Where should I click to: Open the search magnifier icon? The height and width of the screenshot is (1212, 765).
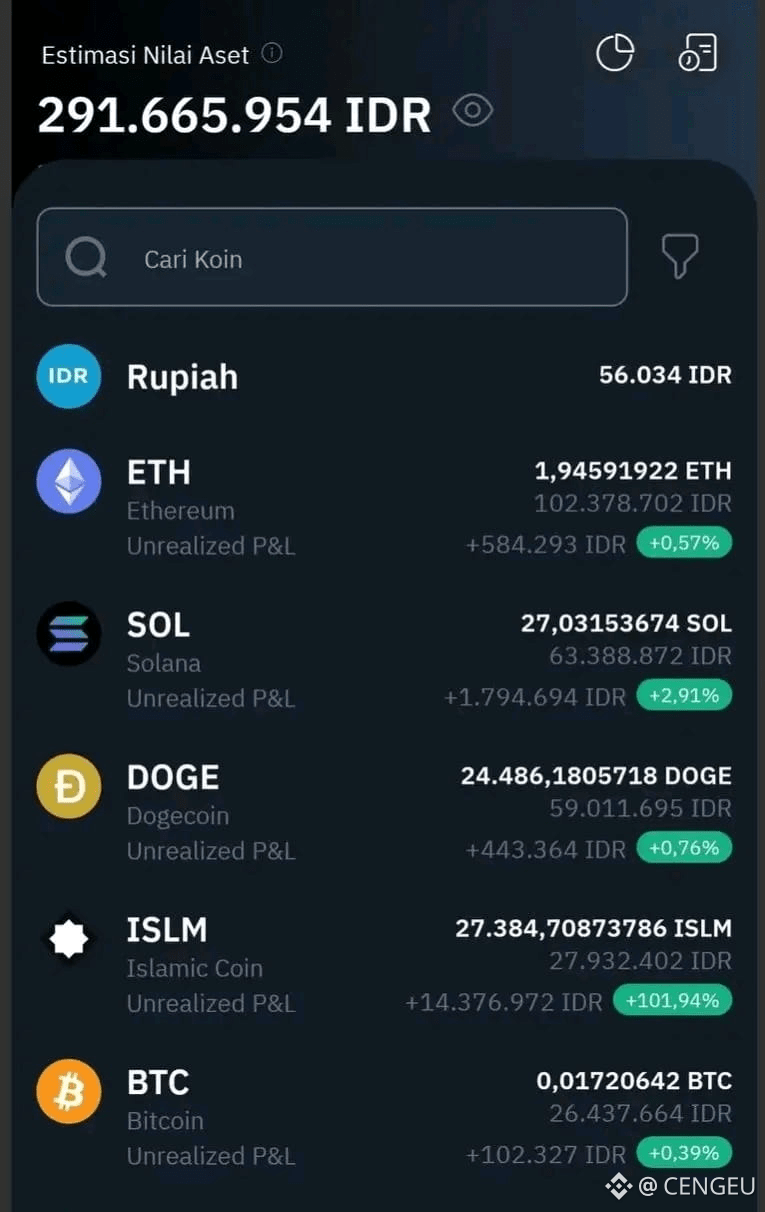[x=88, y=257]
